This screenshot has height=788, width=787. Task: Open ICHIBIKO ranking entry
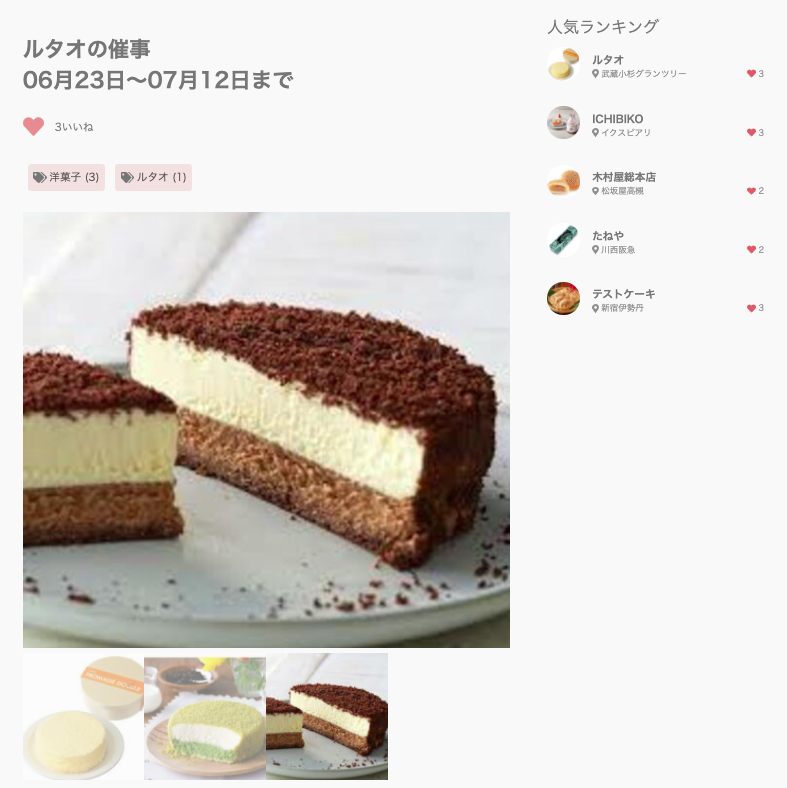617,119
